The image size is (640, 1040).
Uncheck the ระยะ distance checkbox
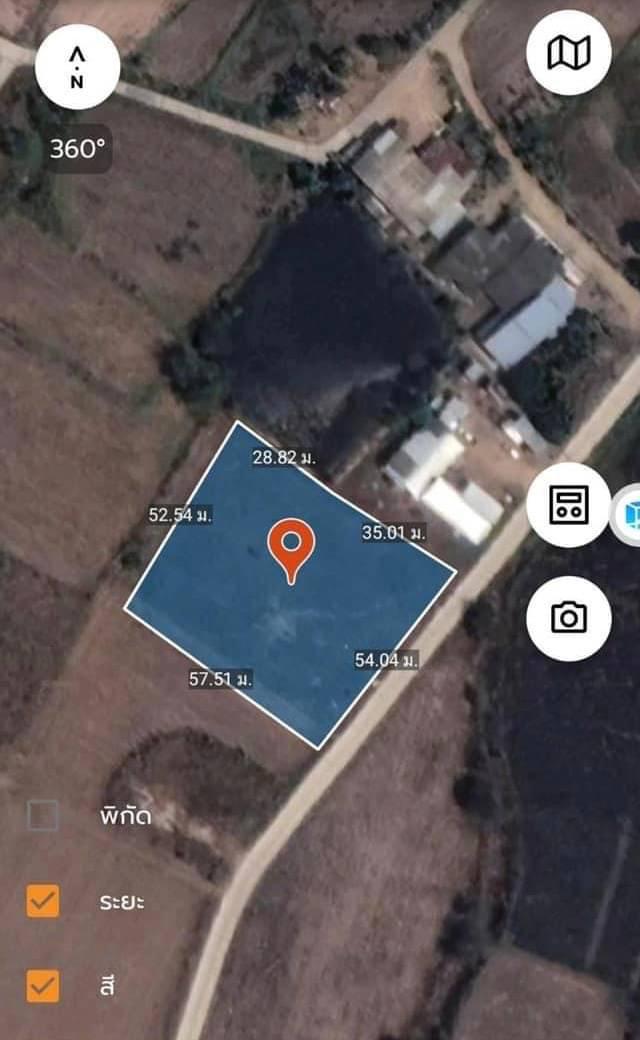[43, 901]
